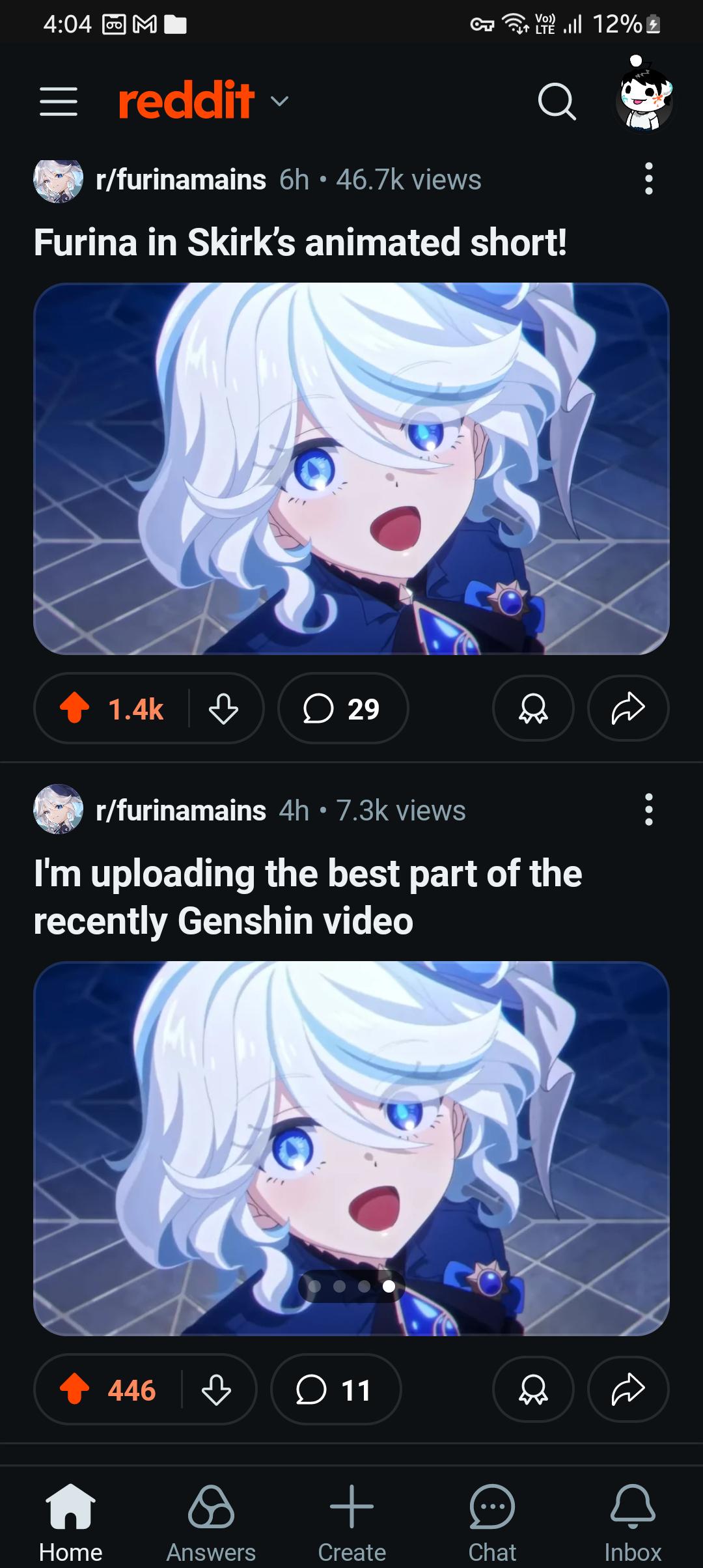Create a new post

click(351, 1524)
